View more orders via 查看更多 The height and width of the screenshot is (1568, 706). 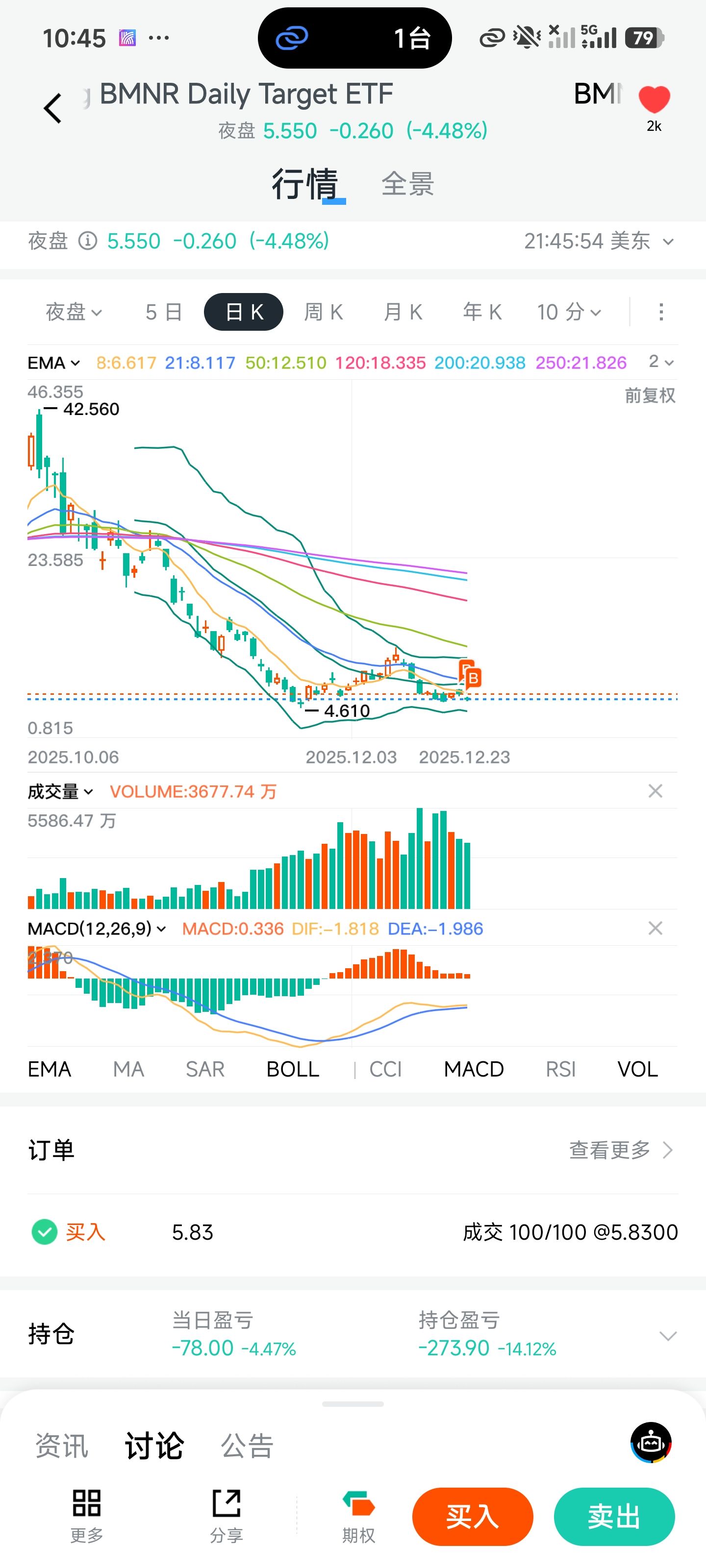pyautogui.click(x=620, y=1150)
